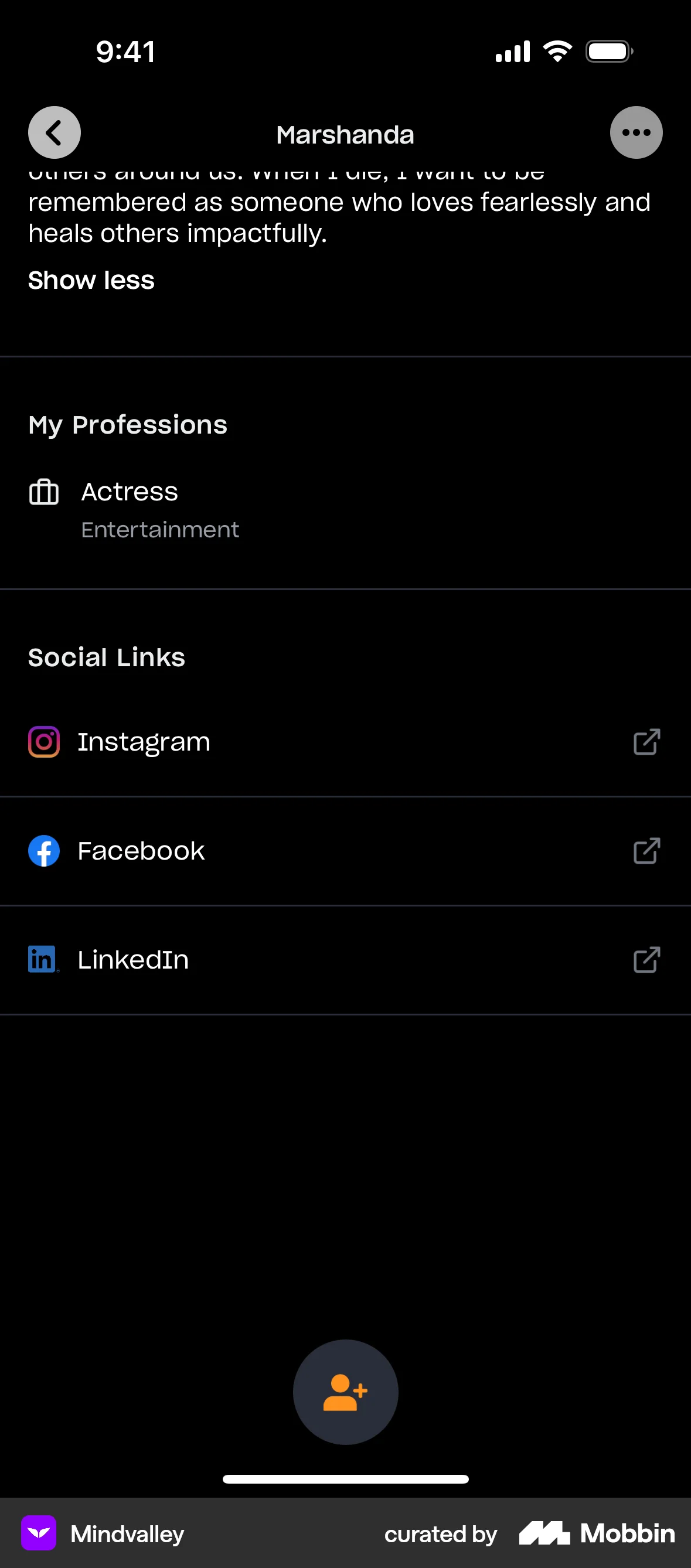The width and height of the screenshot is (691, 1568).
Task: Collapse the bio with Show less
Action: 91,280
